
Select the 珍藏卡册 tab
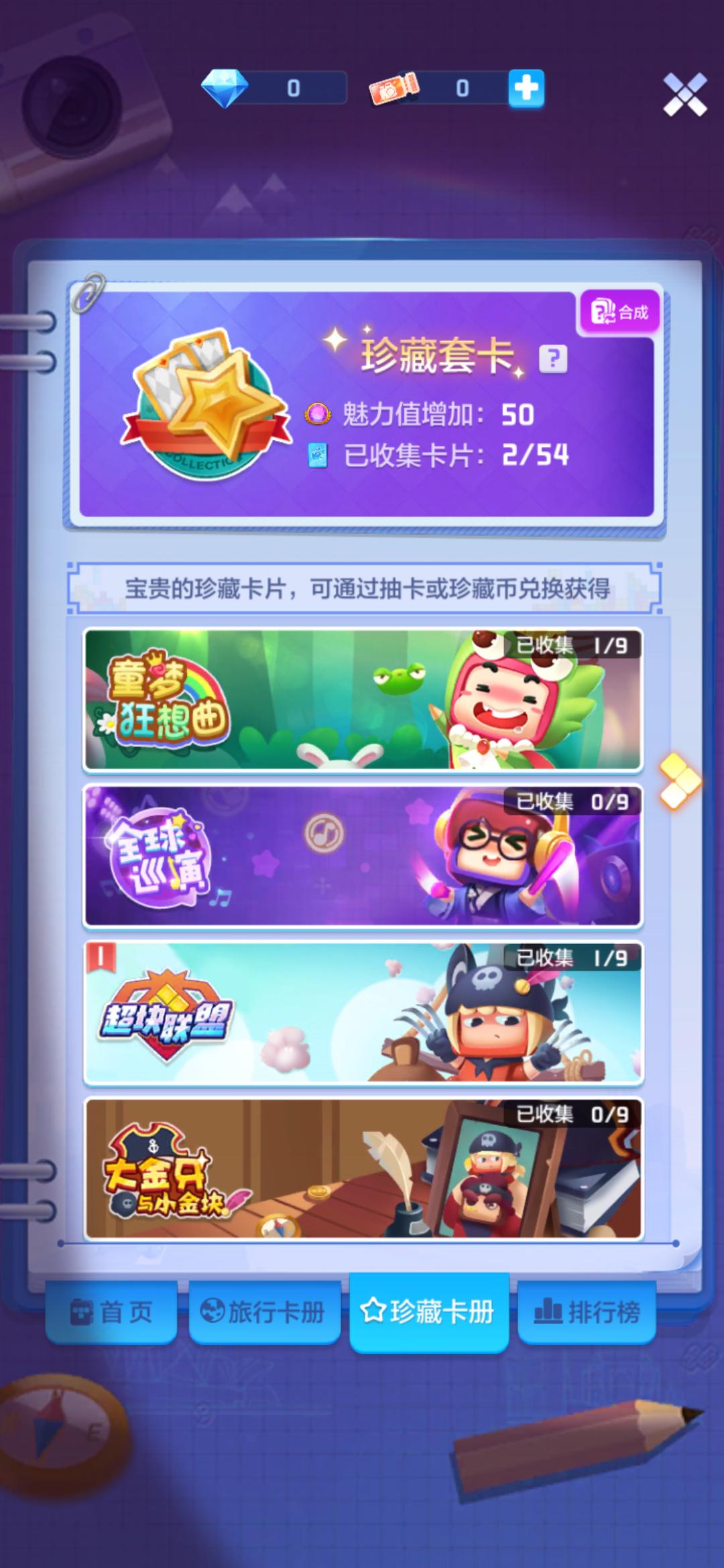click(x=428, y=1312)
